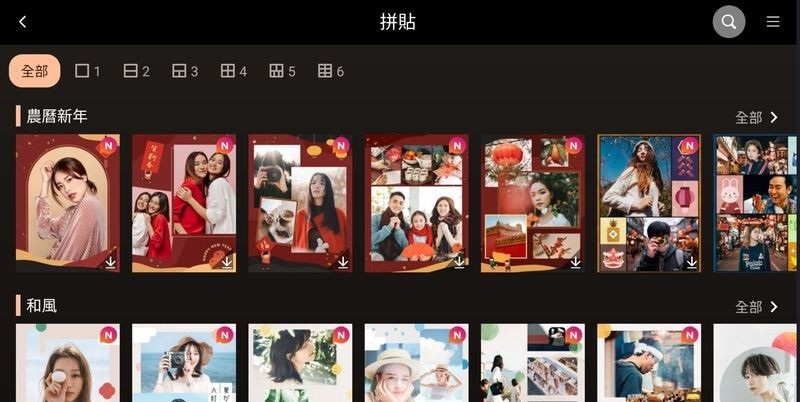Screen dimensions: 800x402
Task: Filter collages by 6 photos
Action: pos(331,71)
